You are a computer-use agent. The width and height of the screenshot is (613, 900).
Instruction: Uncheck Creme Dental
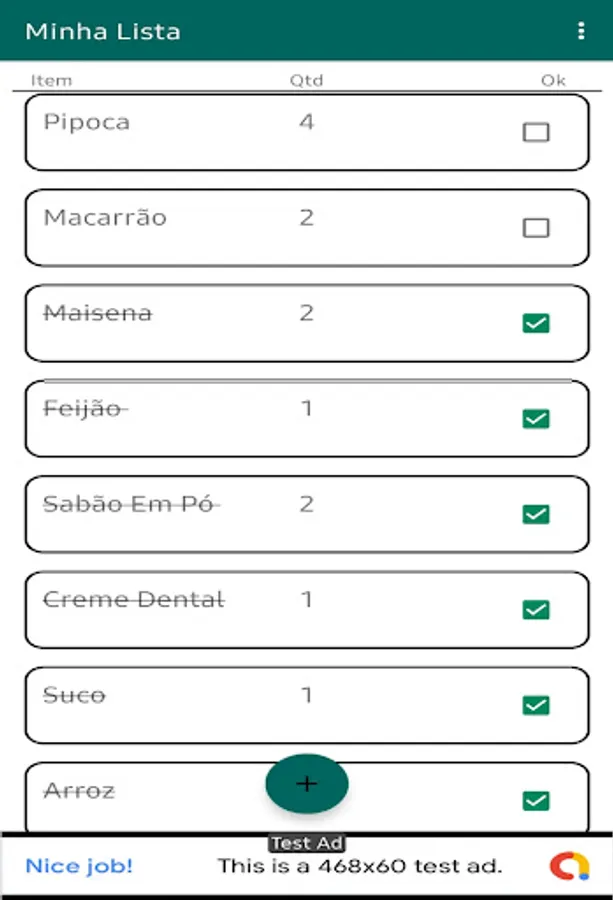pyautogui.click(x=536, y=610)
